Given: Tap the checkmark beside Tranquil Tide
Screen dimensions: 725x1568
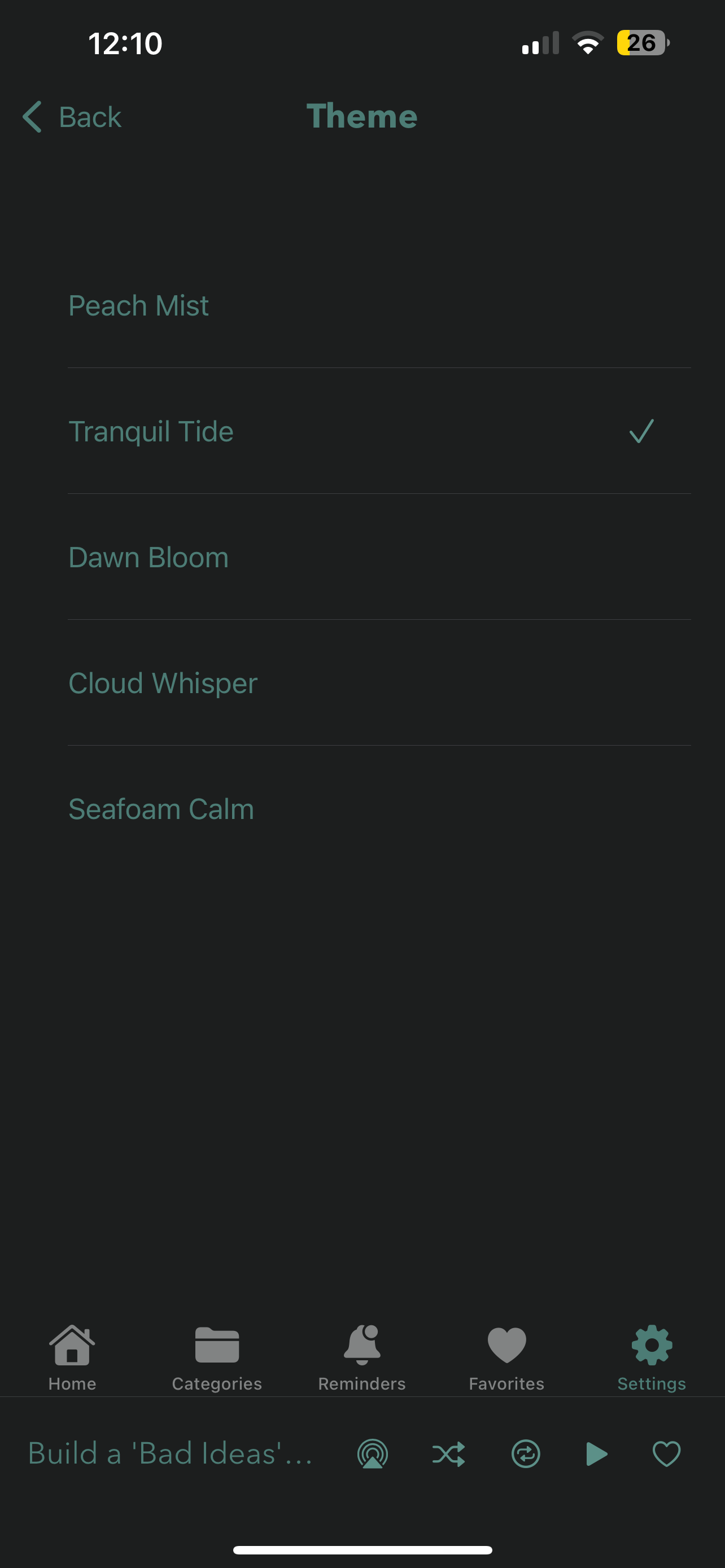Looking at the screenshot, I should click(640, 431).
